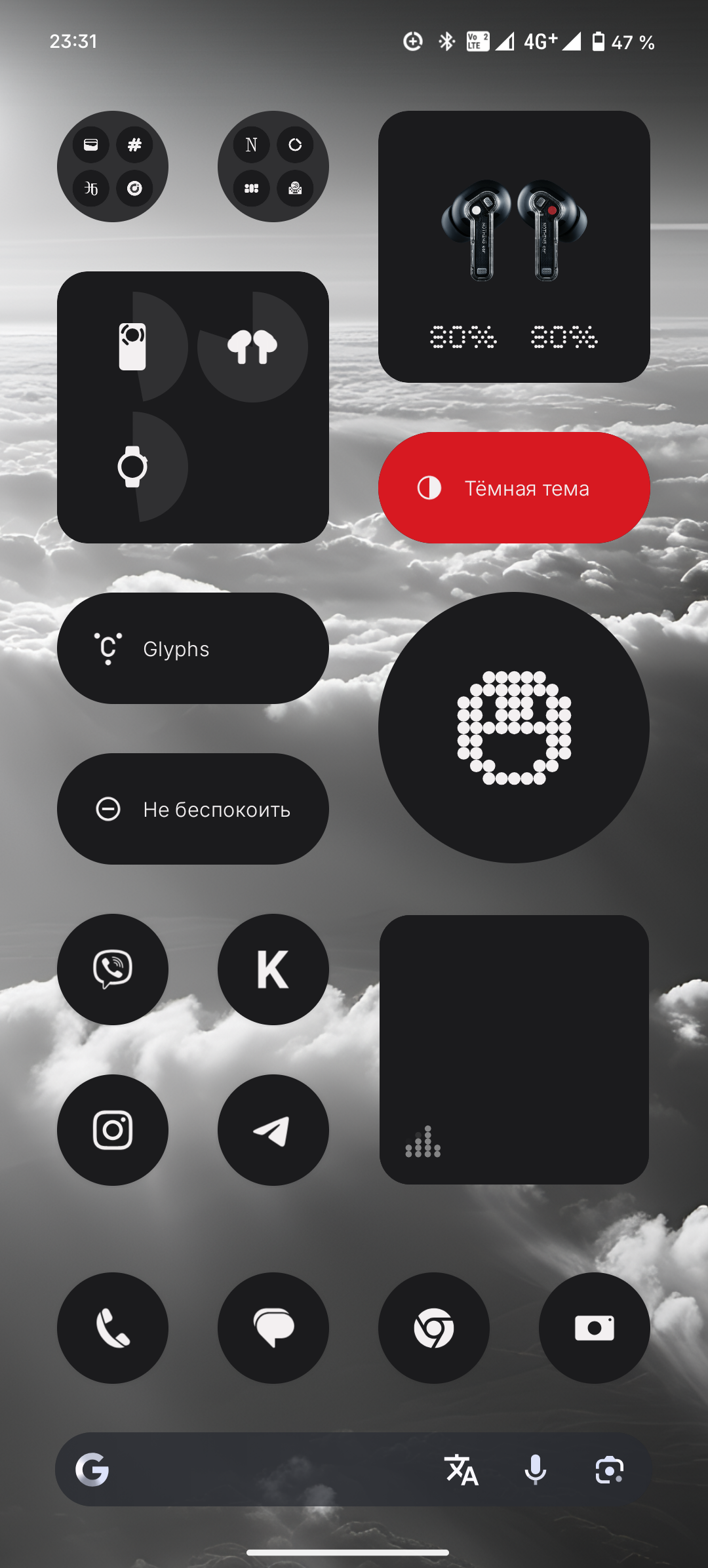Open Instagram

click(x=113, y=1129)
